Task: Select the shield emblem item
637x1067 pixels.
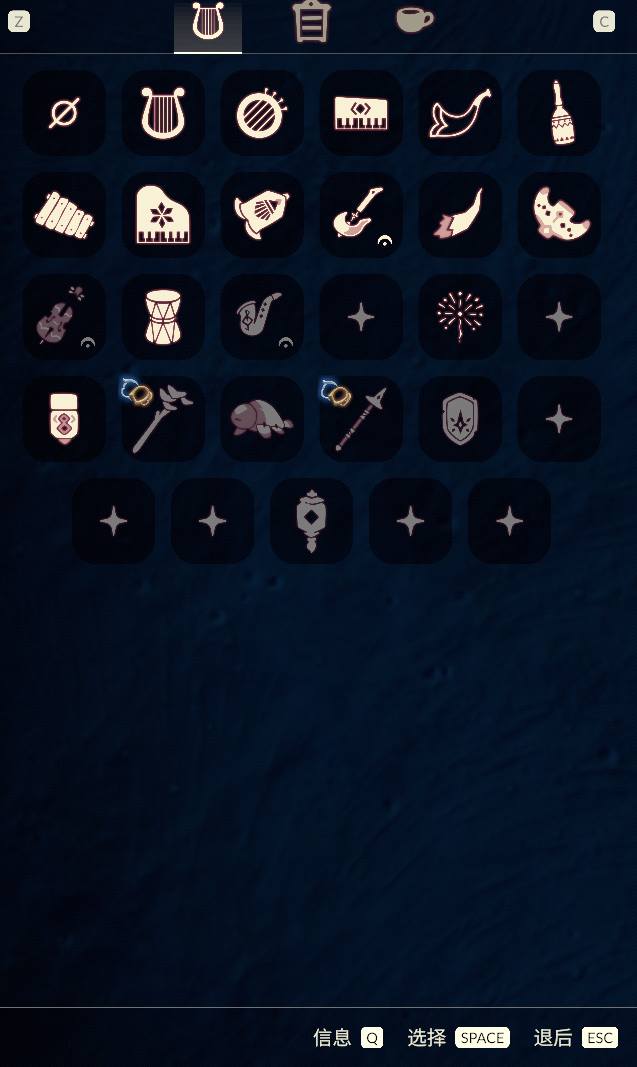Action: pyautogui.click(x=460, y=419)
